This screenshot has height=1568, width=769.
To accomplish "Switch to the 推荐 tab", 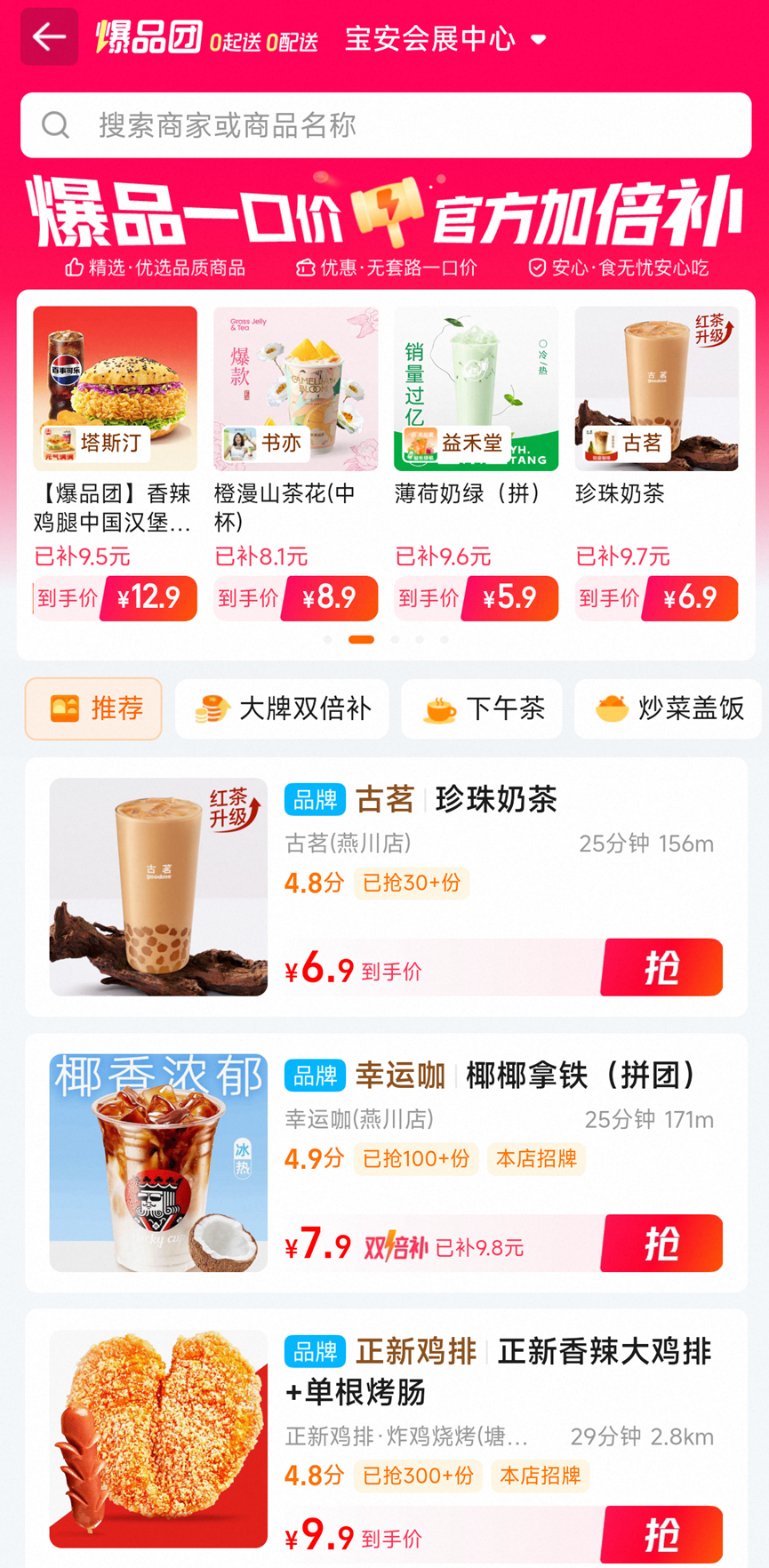I will (93, 708).
